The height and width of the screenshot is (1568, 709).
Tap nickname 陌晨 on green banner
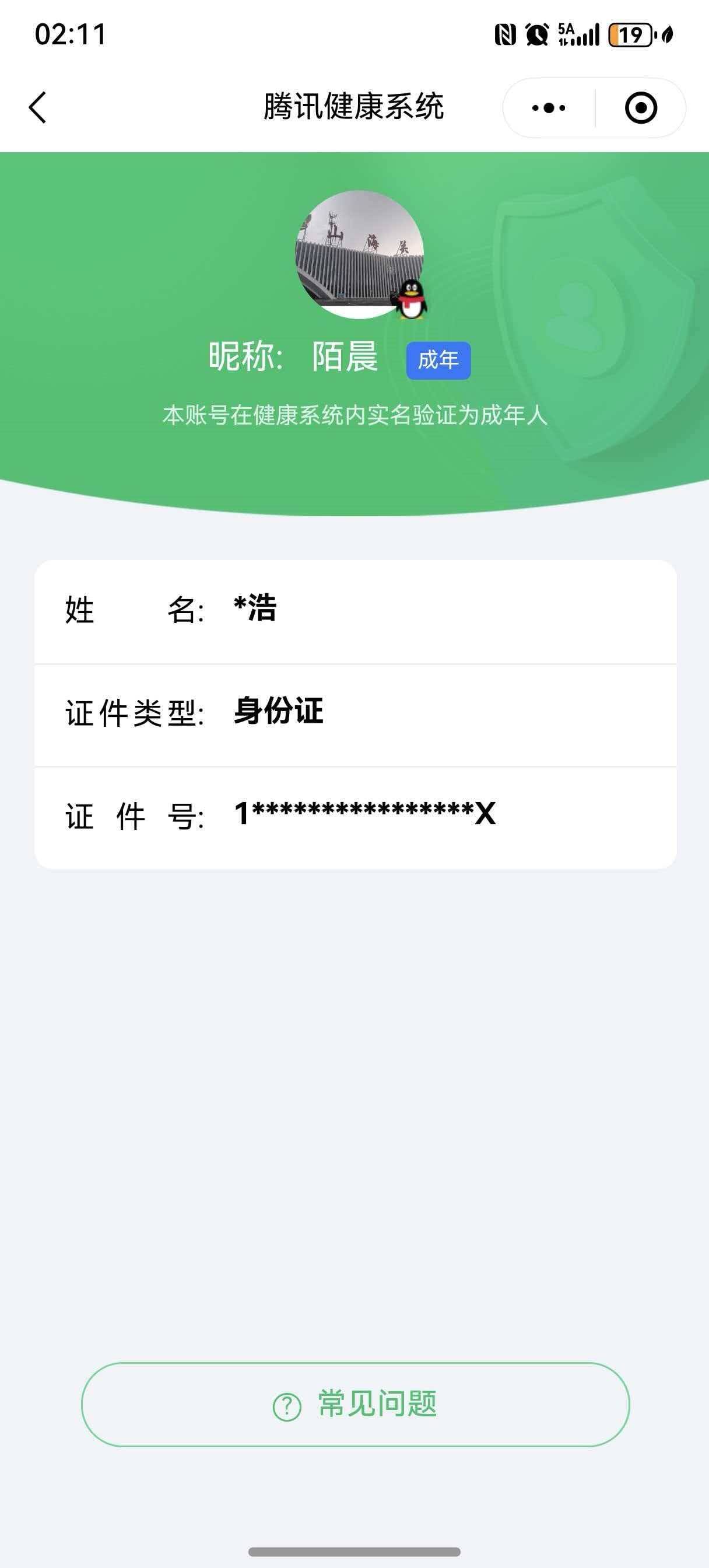point(345,358)
